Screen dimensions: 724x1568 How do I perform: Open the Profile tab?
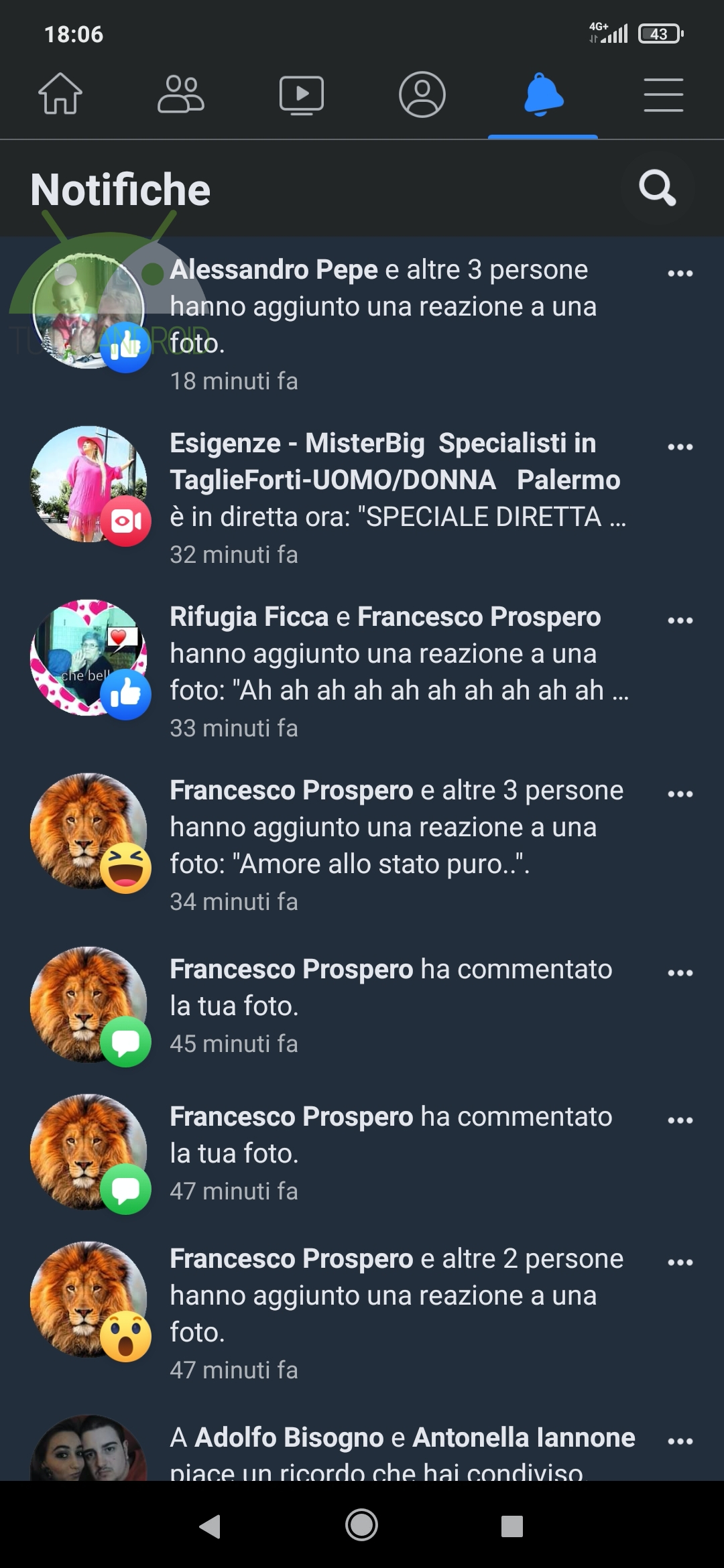pyautogui.click(x=422, y=94)
